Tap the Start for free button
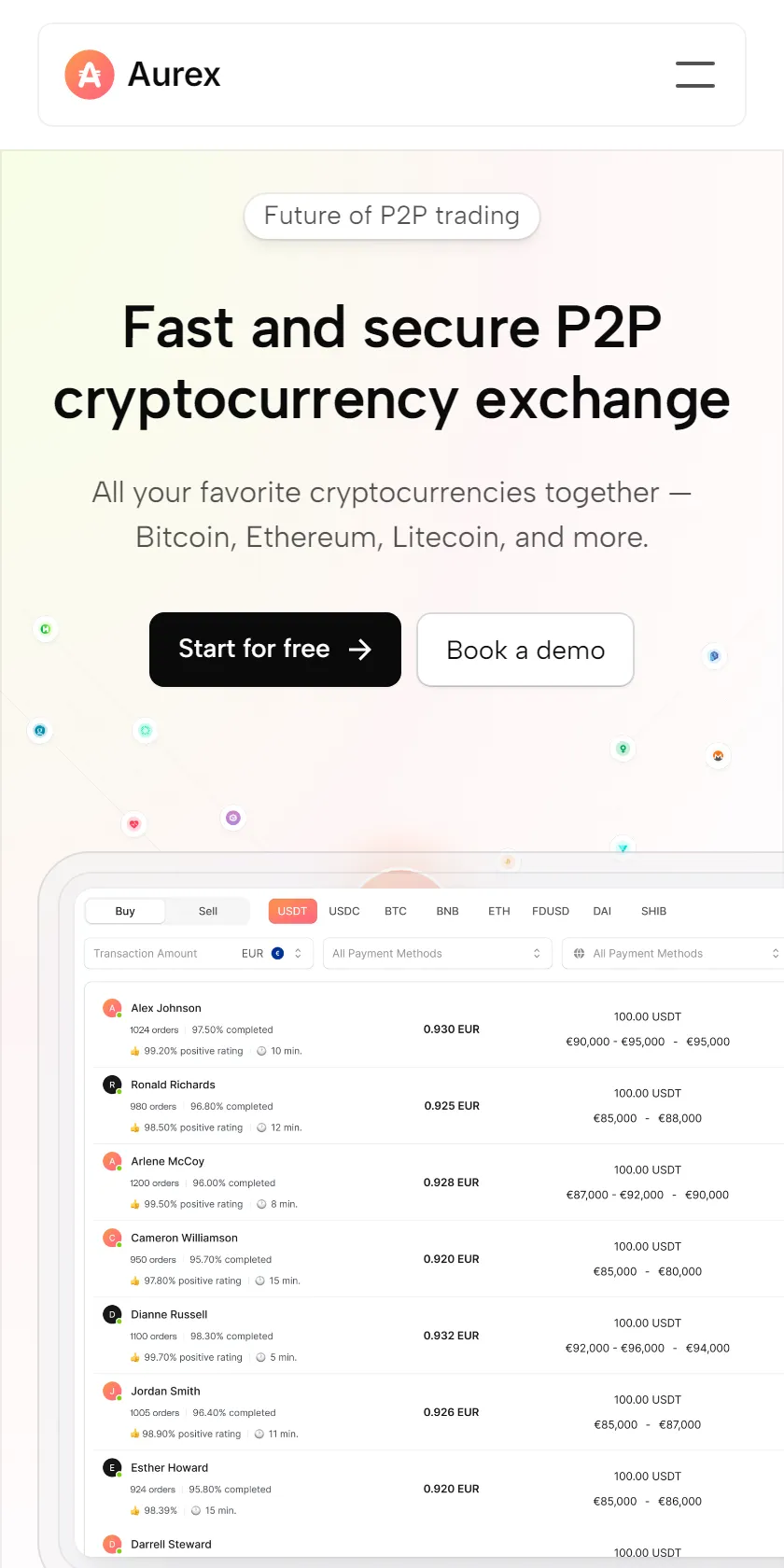 pyautogui.click(x=275, y=650)
